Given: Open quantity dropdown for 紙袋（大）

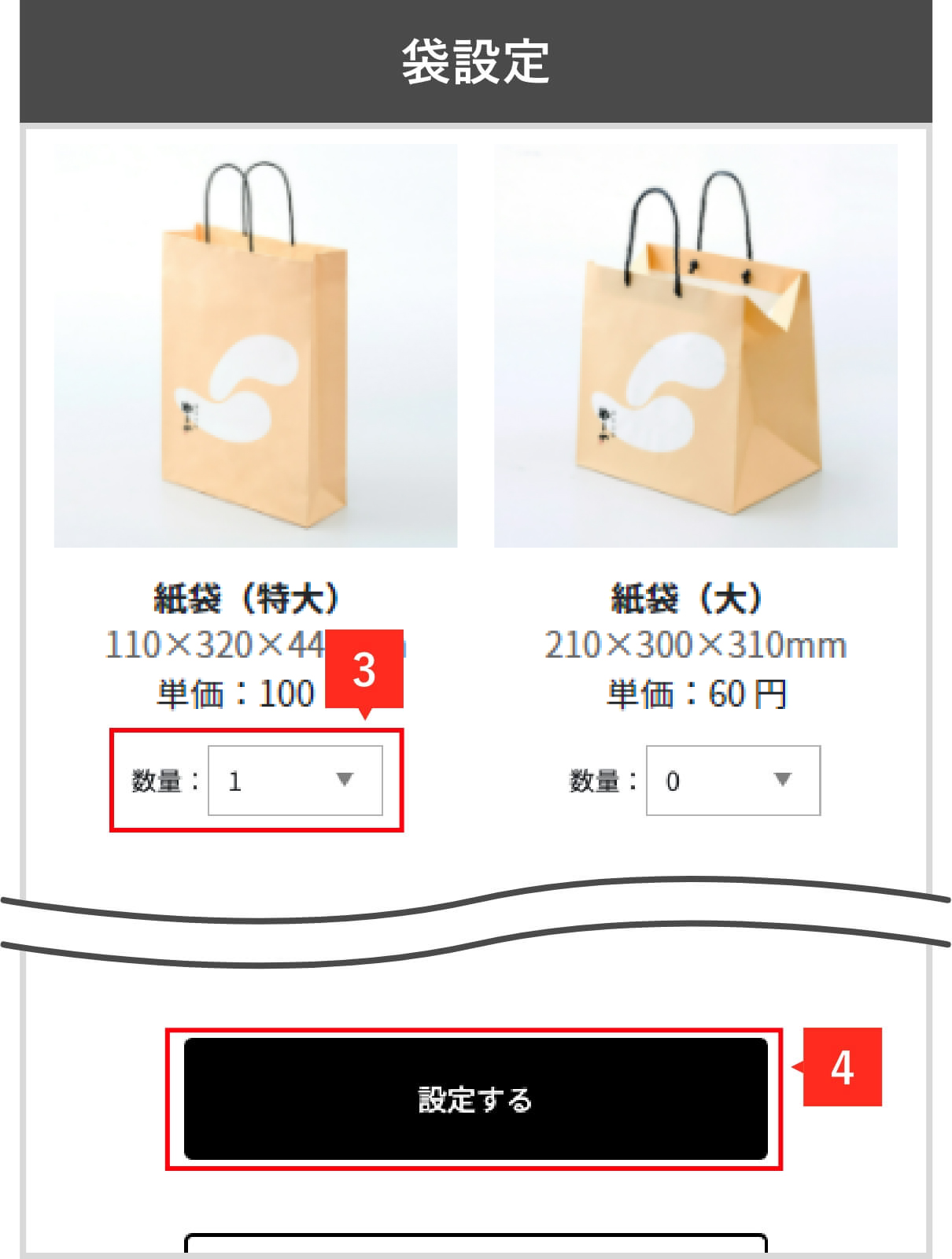Looking at the screenshot, I should click(x=732, y=781).
